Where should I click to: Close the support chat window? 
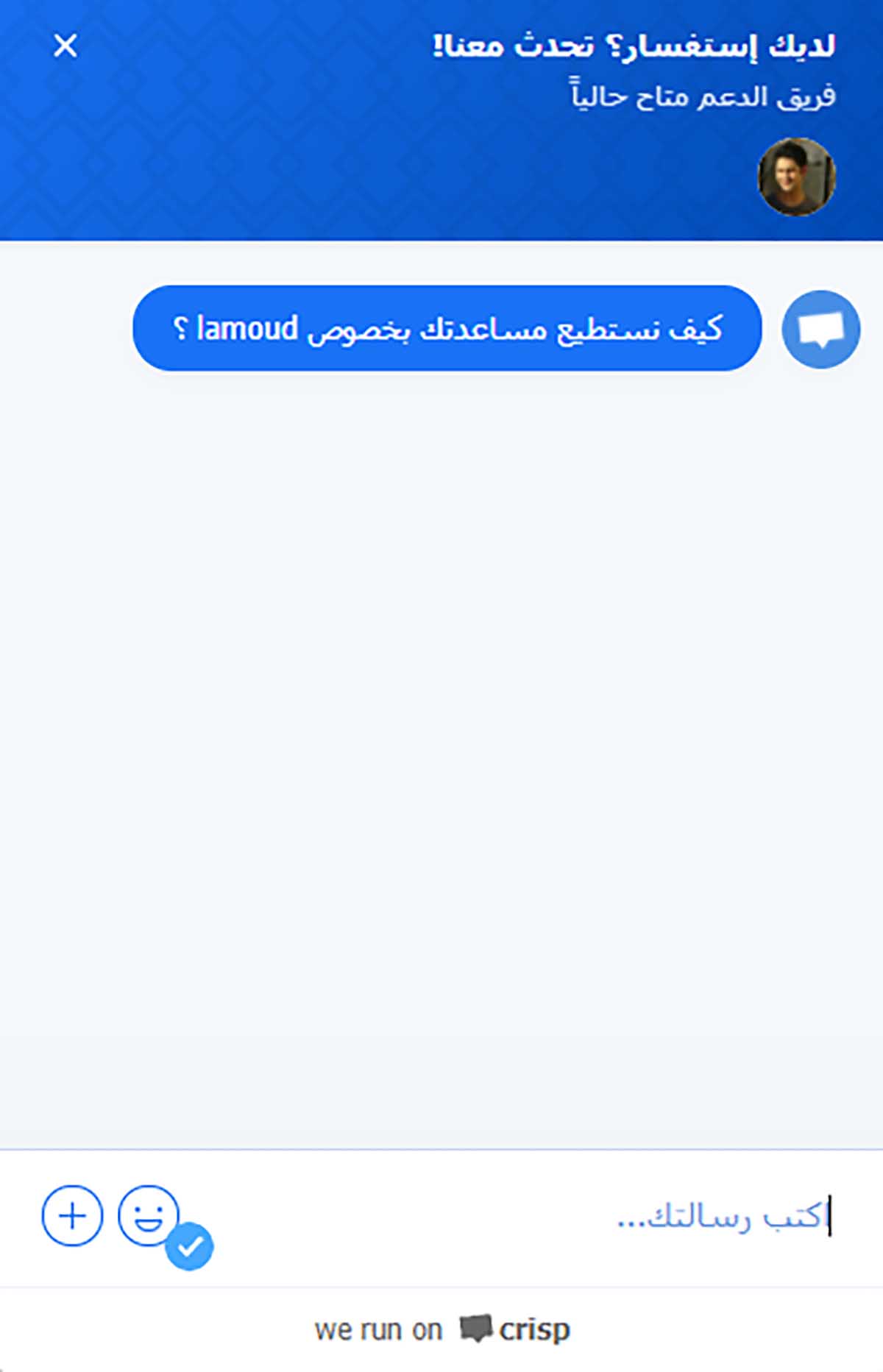tap(65, 46)
